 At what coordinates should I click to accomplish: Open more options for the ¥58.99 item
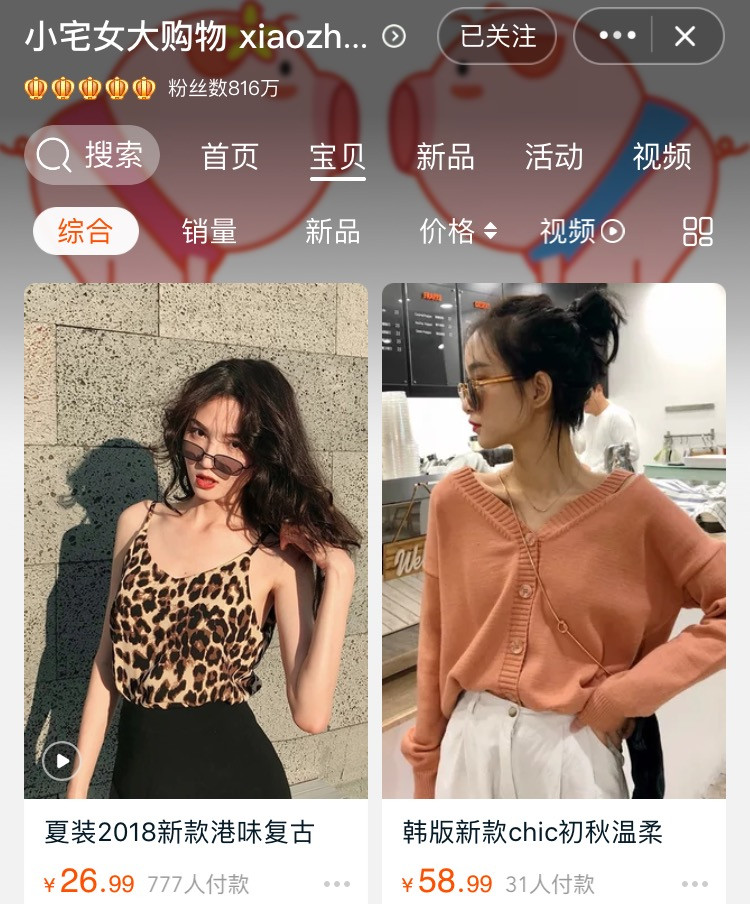pos(695,884)
